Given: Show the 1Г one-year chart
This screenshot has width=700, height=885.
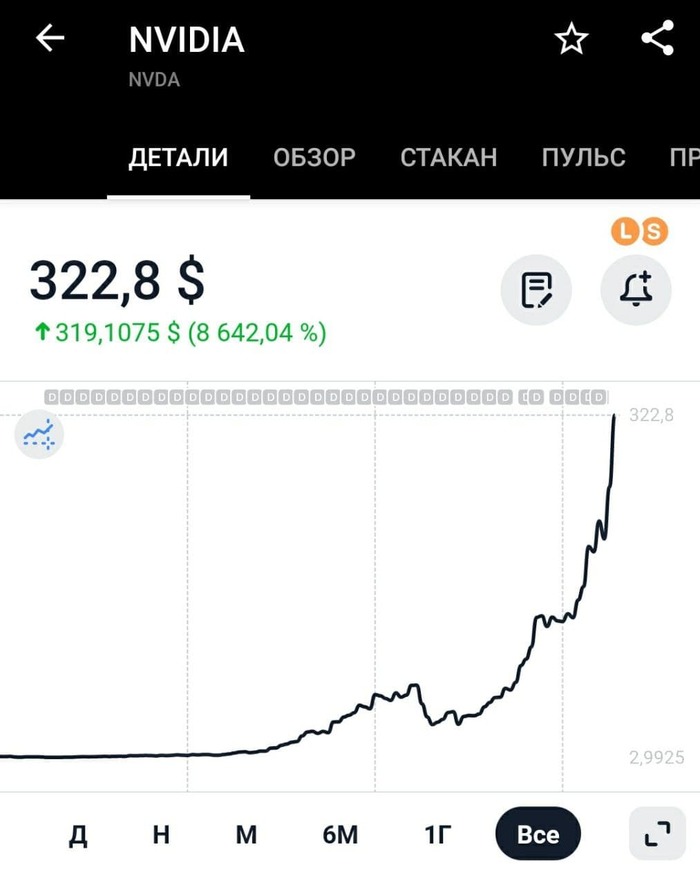Looking at the screenshot, I should click(x=437, y=834).
